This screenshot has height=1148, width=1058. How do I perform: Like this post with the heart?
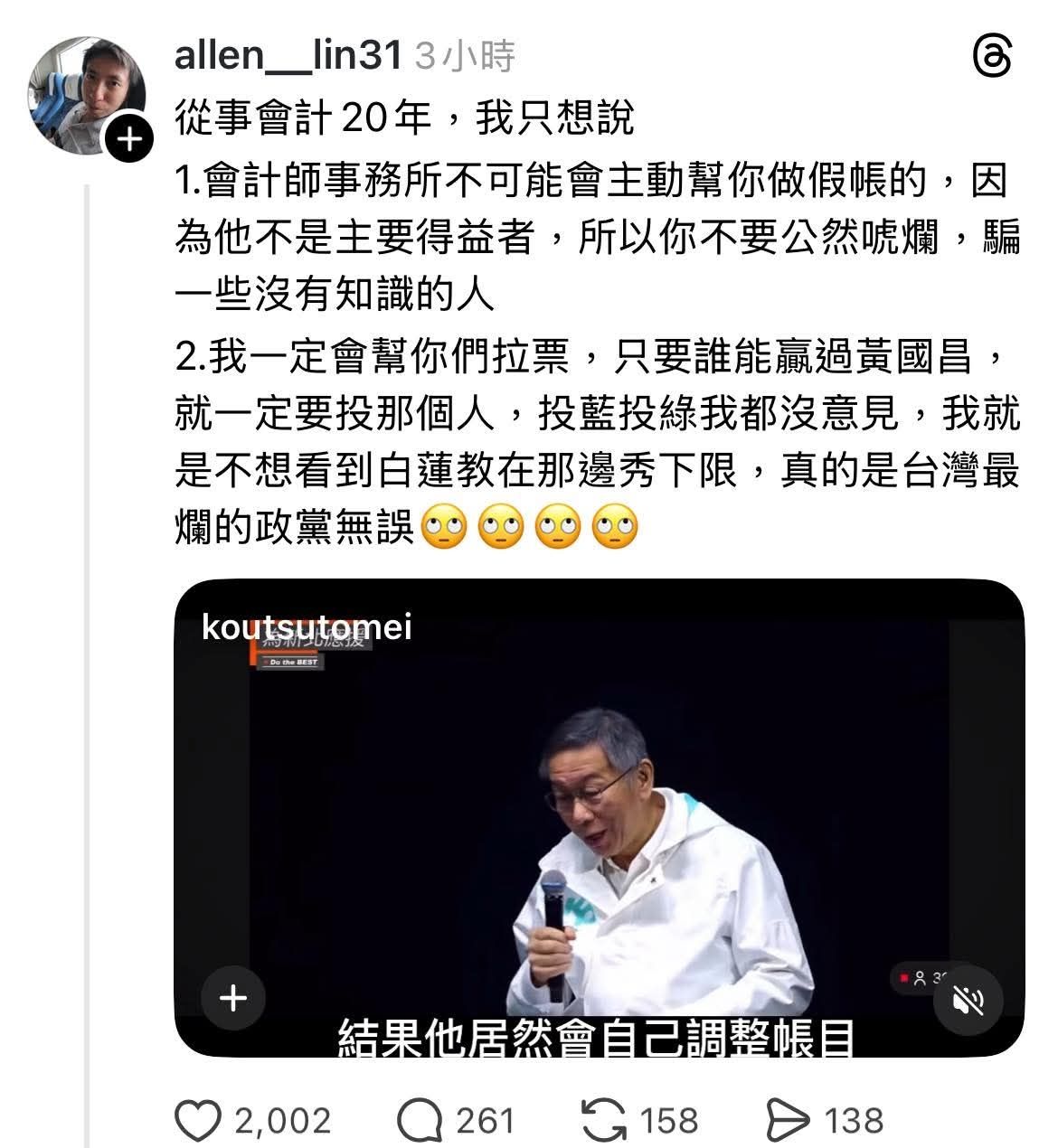tap(198, 1121)
